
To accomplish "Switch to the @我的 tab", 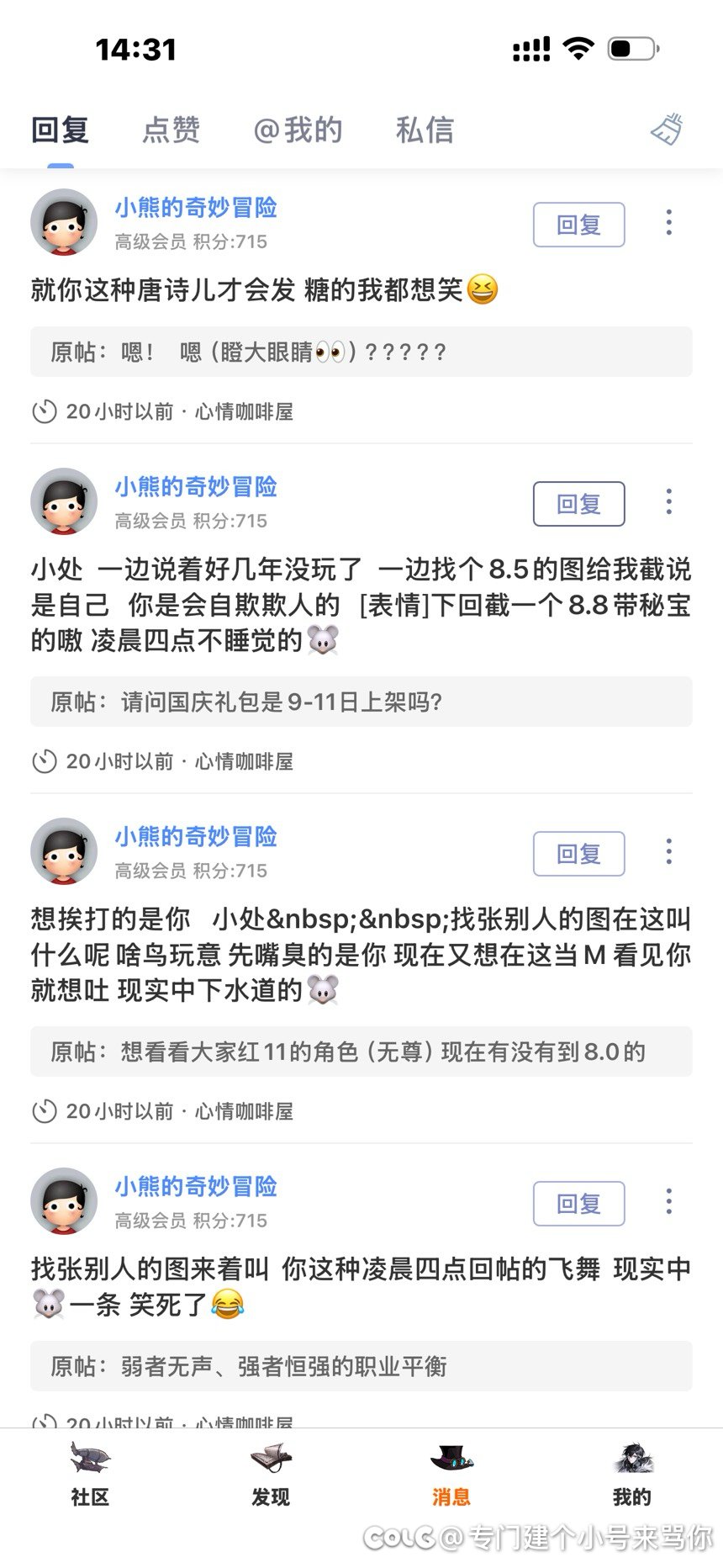I will (x=298, y=130).
